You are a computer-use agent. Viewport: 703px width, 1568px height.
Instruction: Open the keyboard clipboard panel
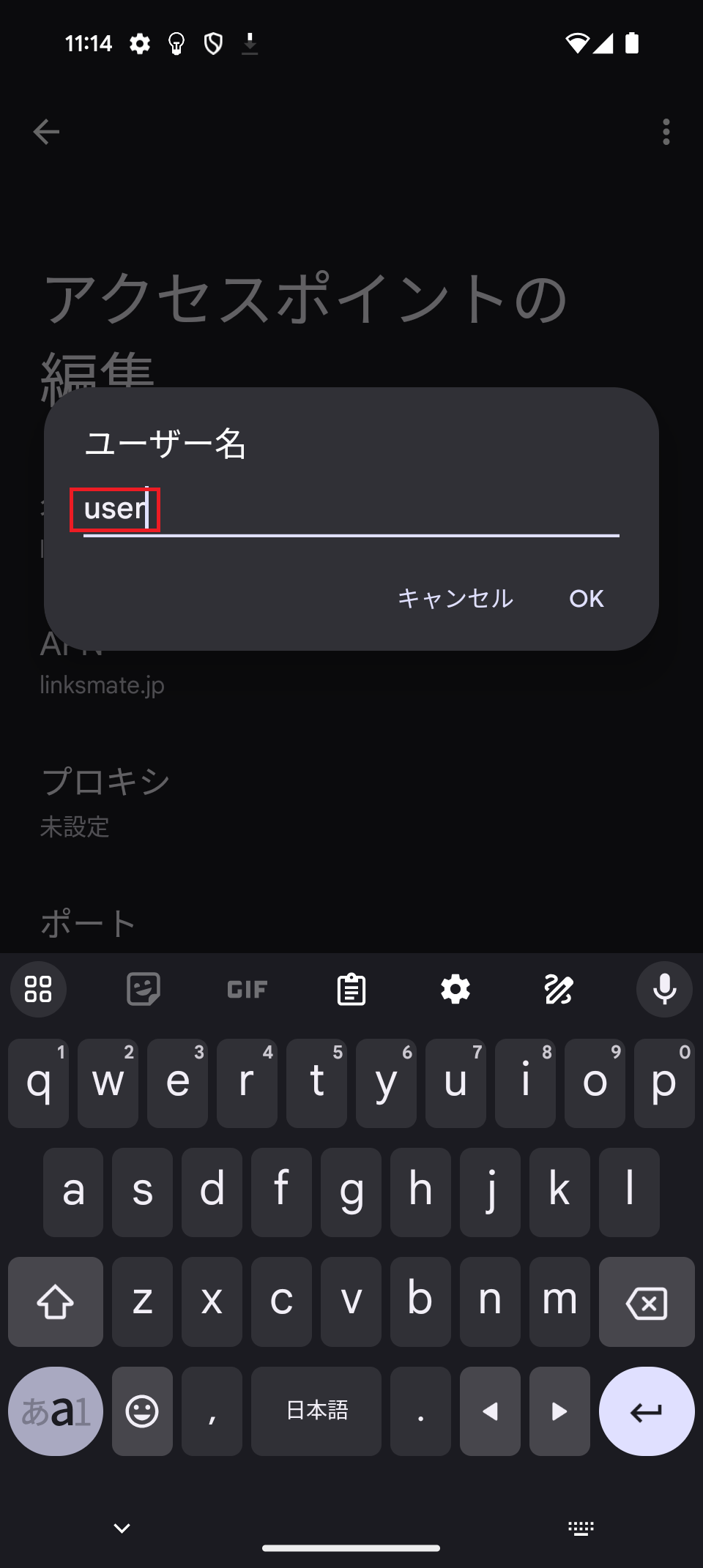click(x=351, y=989)
